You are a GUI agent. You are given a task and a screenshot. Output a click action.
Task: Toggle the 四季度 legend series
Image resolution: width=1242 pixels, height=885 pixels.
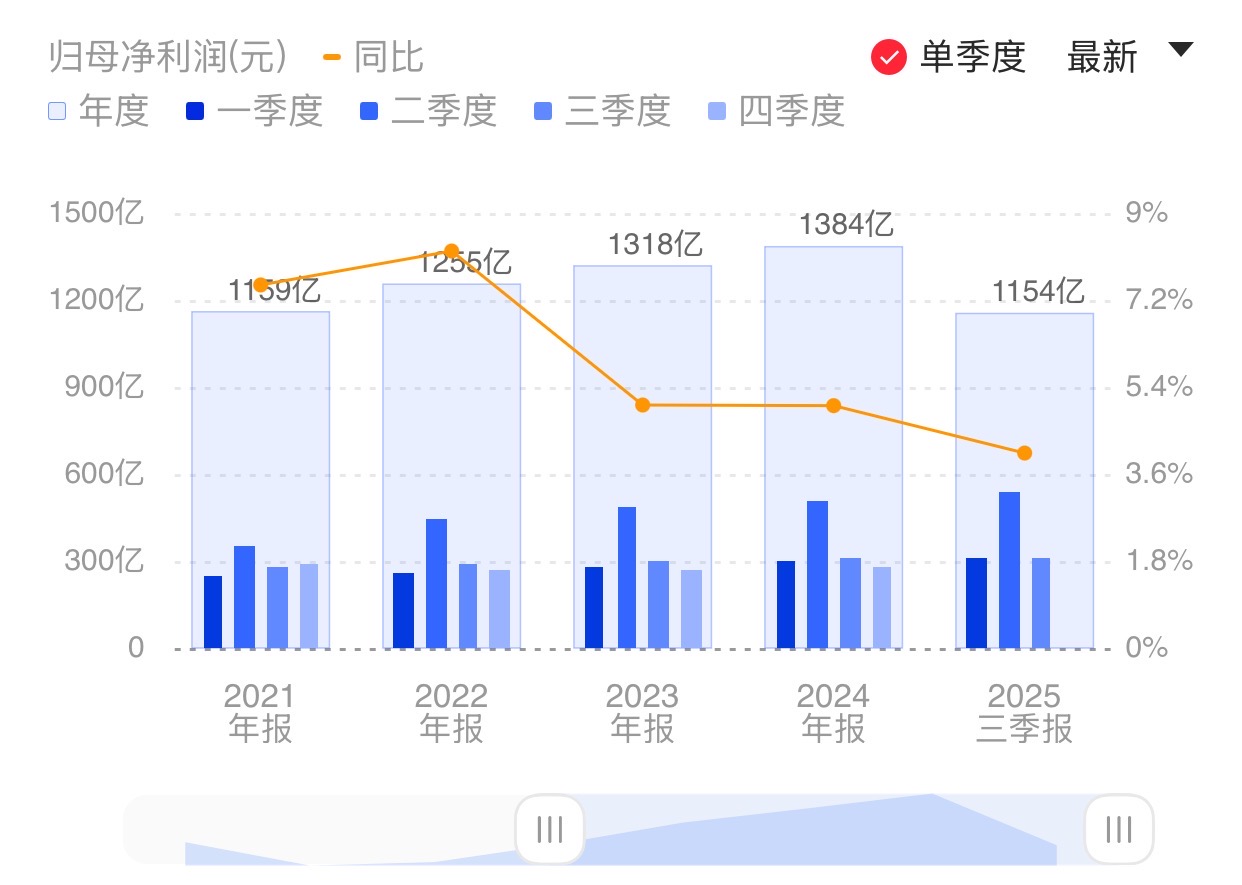(x=776, y=111)
